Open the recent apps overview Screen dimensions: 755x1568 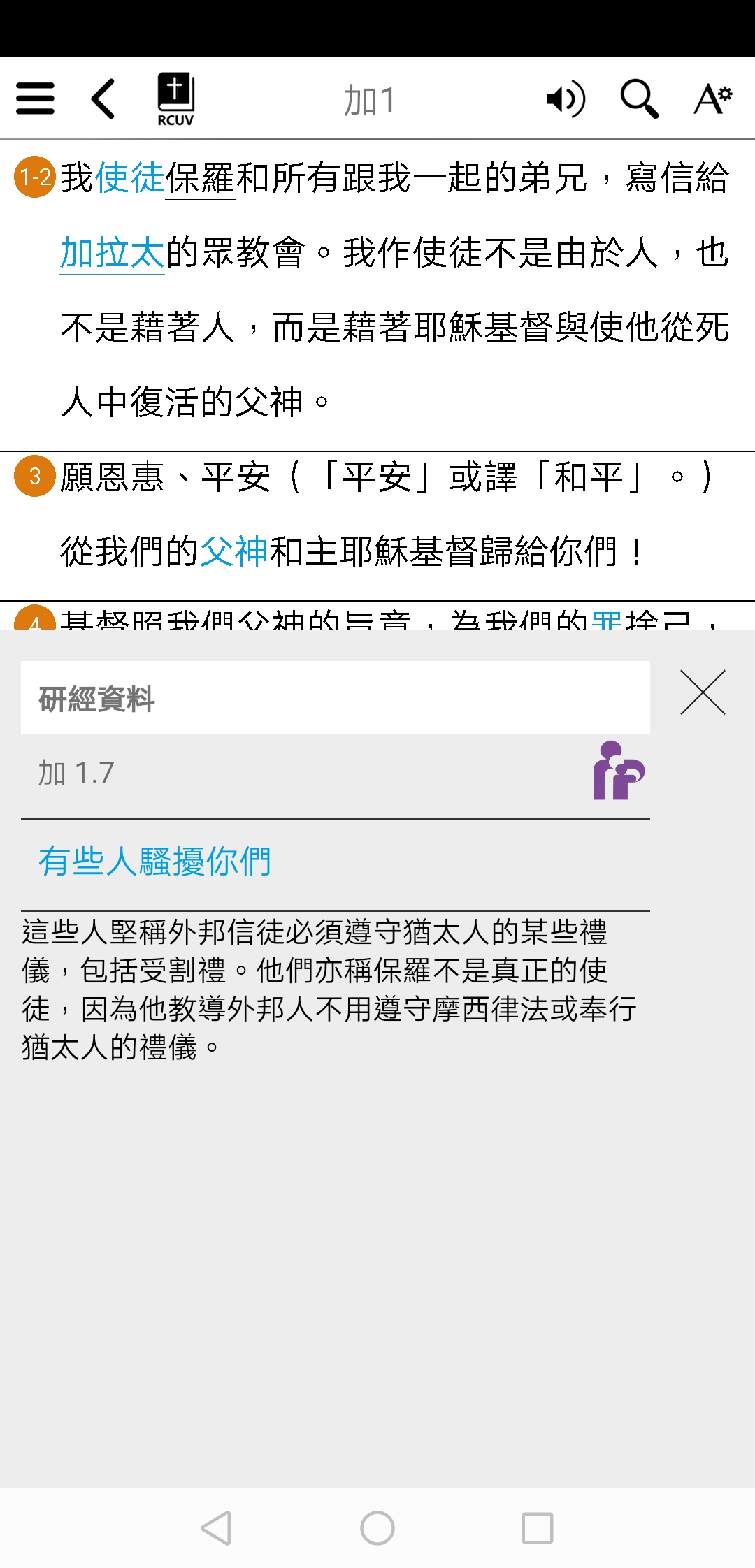click(x=538, y=1528)
